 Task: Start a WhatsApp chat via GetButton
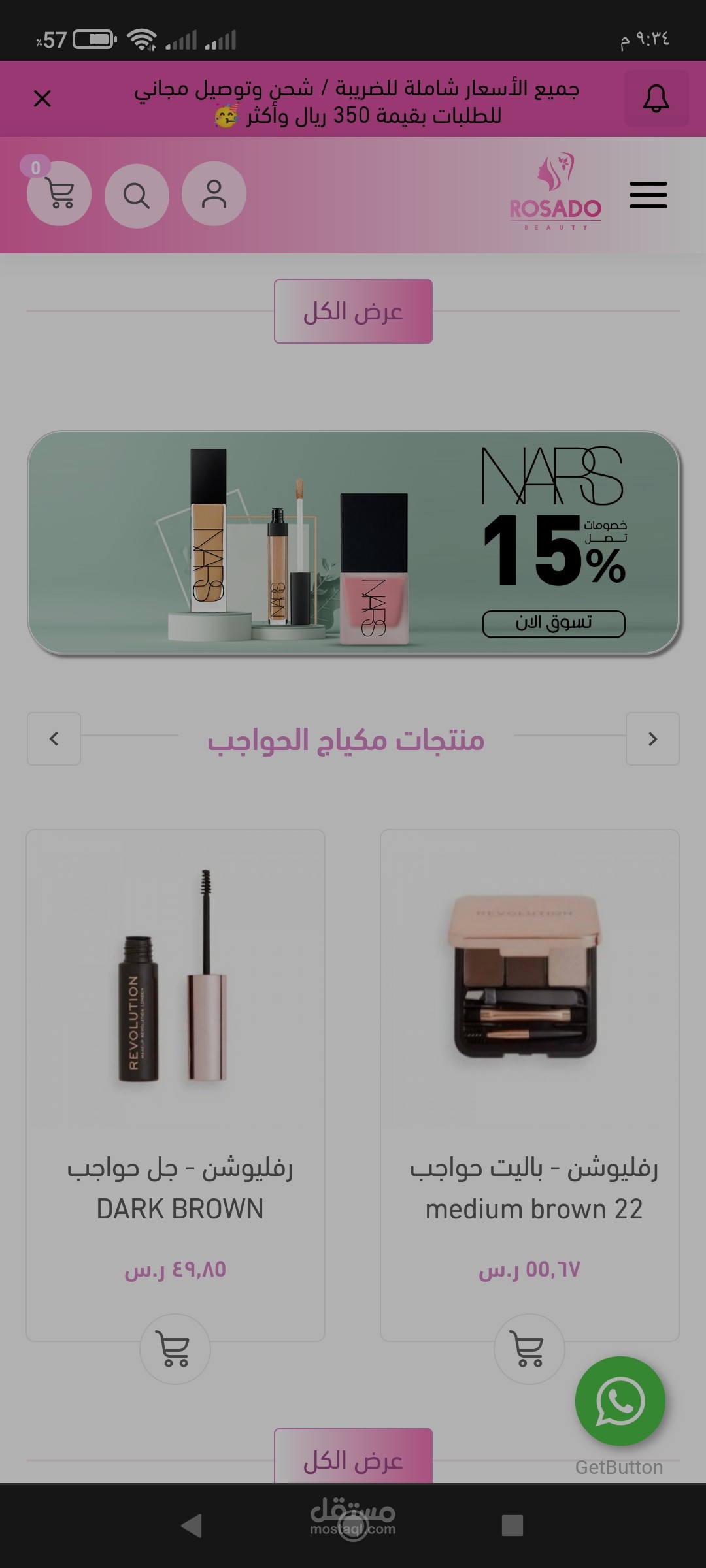(620, 1401)
